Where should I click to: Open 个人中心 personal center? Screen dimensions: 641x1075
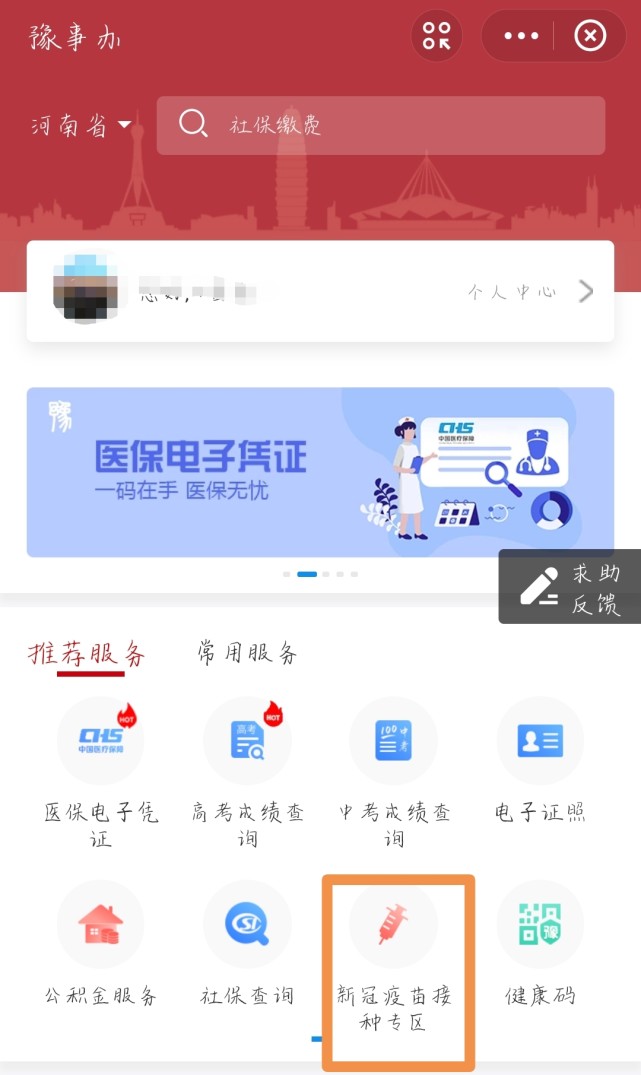click(529, 292)
